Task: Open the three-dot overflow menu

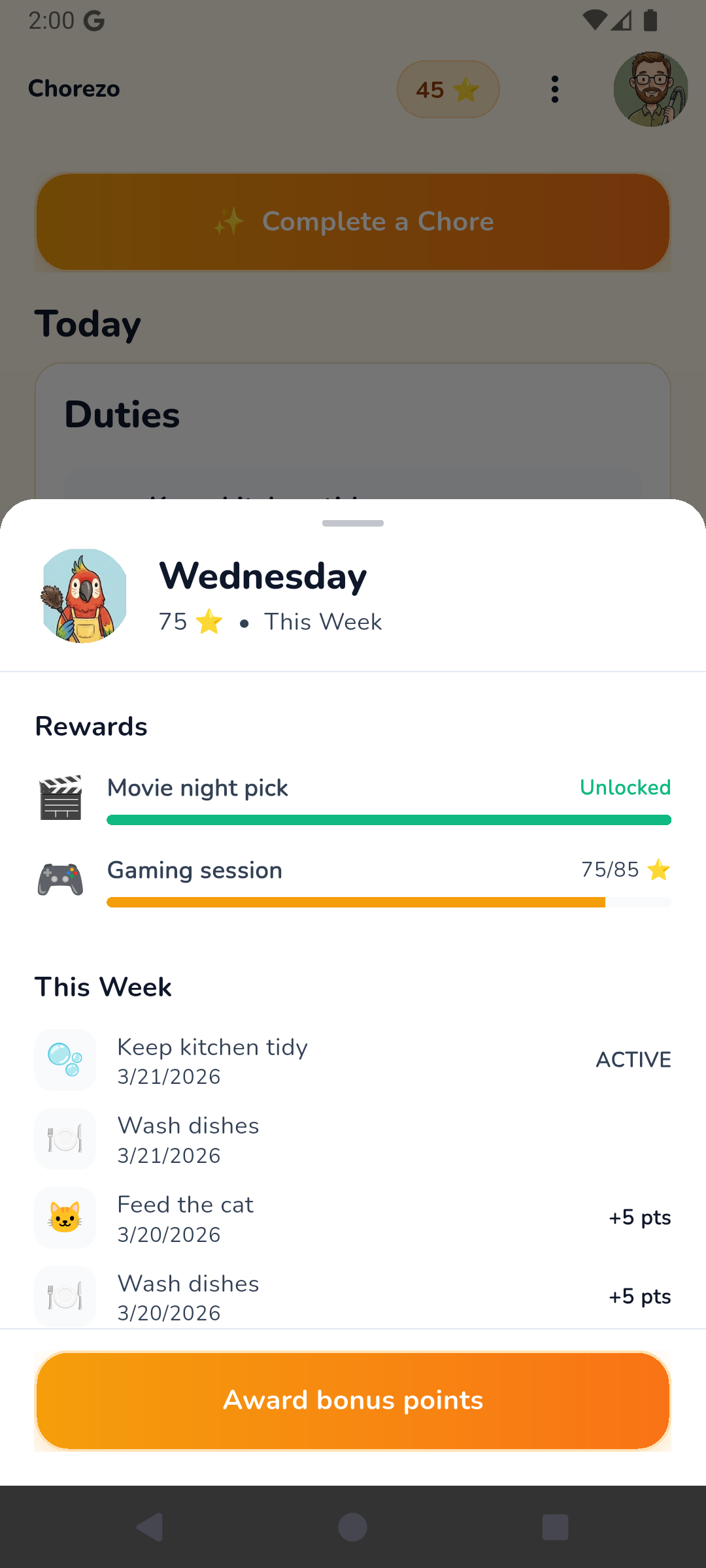Action: point(554,89)
